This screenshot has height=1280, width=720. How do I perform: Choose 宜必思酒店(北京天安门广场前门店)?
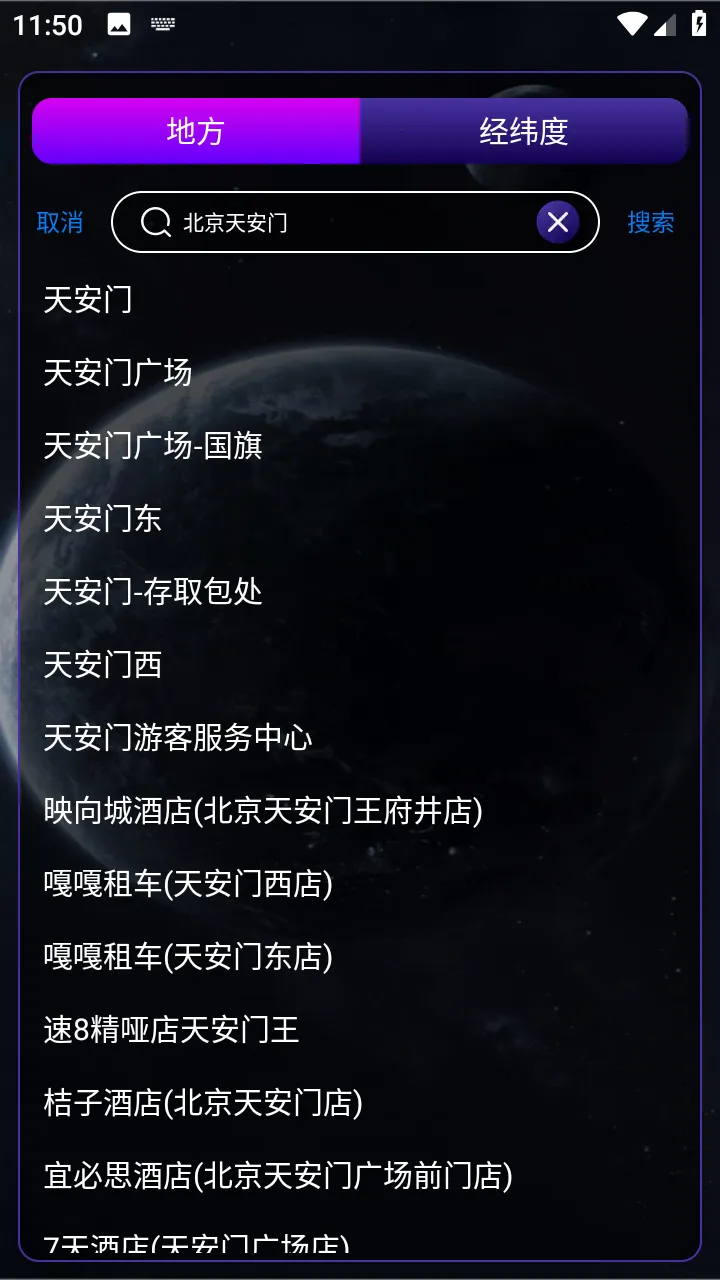click(278, 1176)
